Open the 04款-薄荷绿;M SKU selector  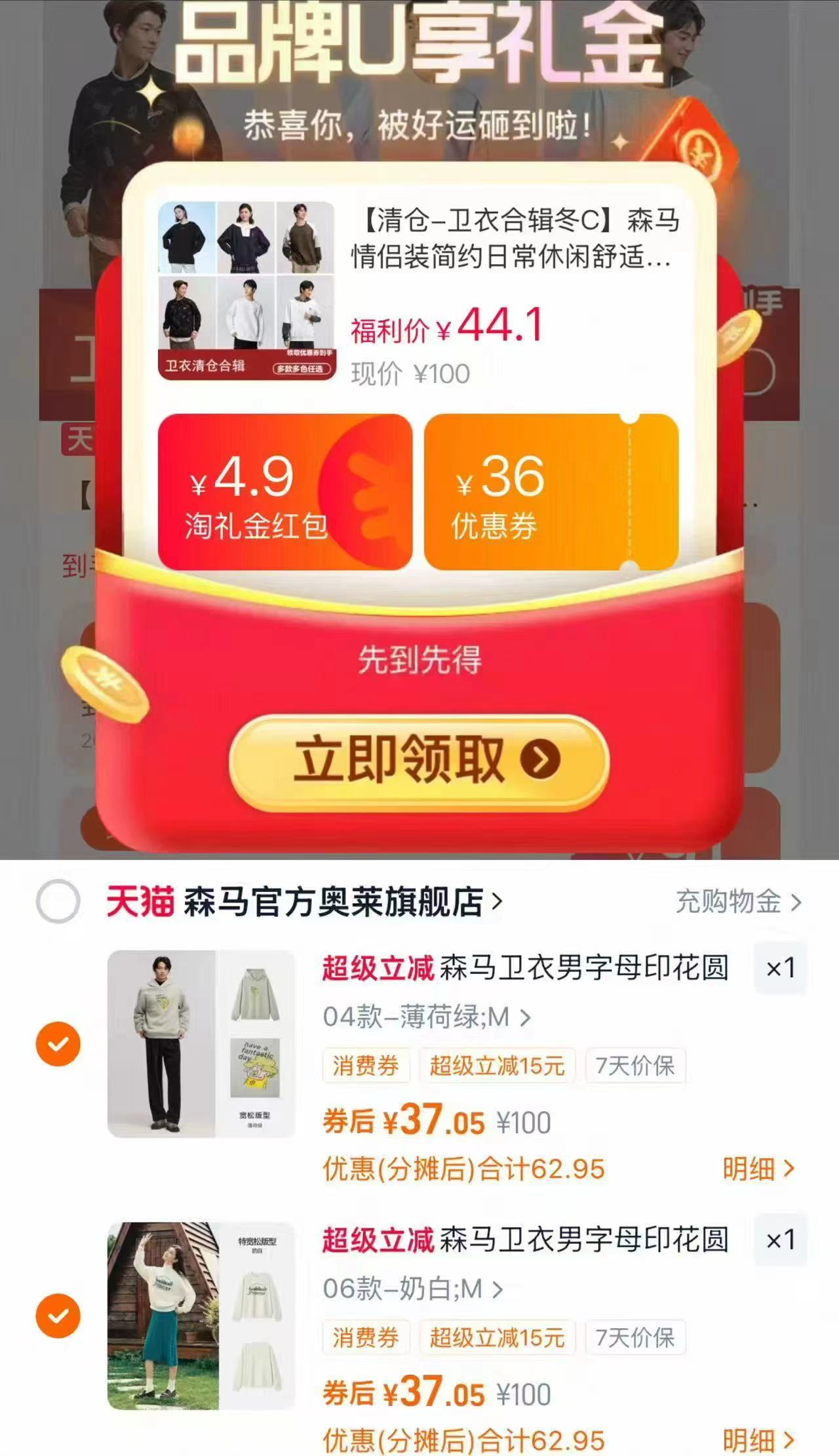tap(425, 1018)
